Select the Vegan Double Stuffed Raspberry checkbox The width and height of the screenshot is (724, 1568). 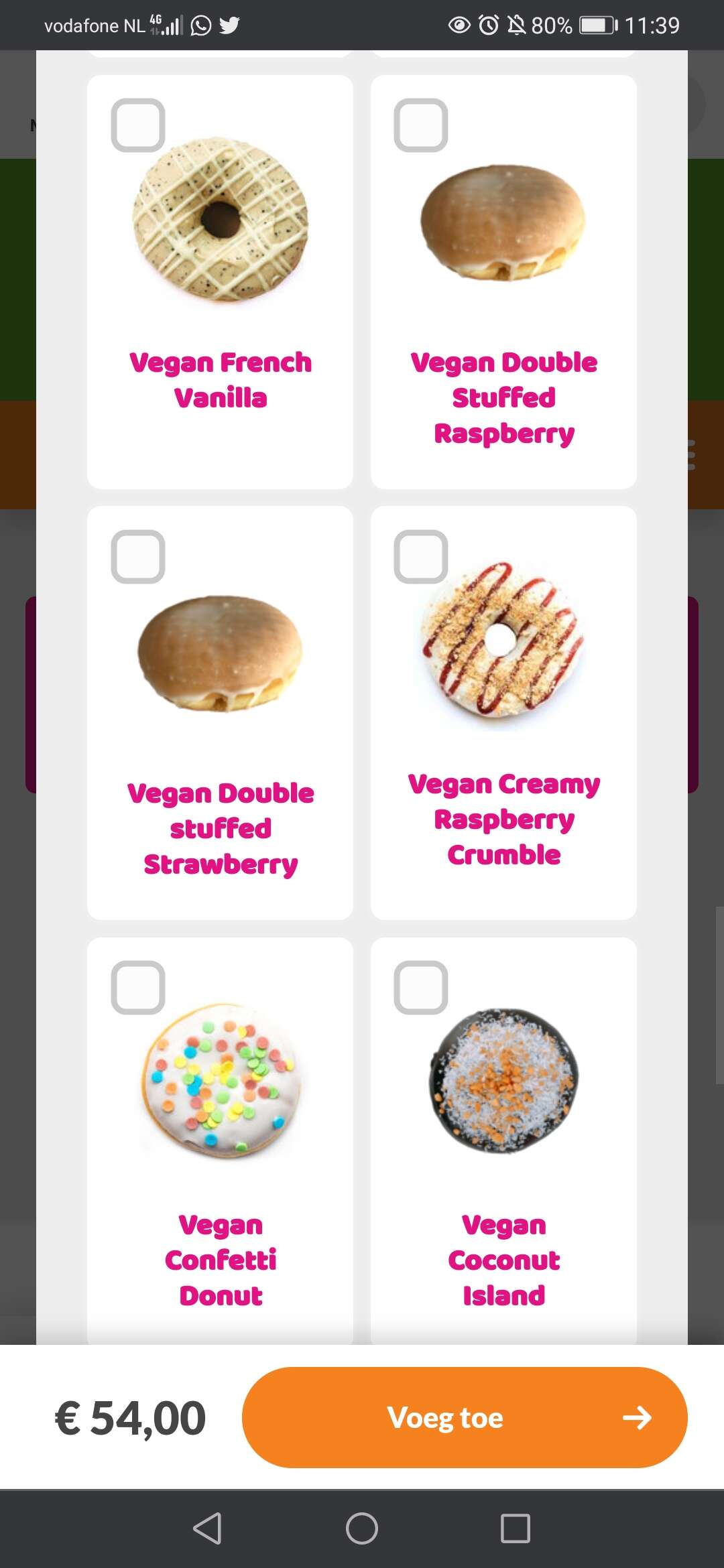click(x=421, y=125)
